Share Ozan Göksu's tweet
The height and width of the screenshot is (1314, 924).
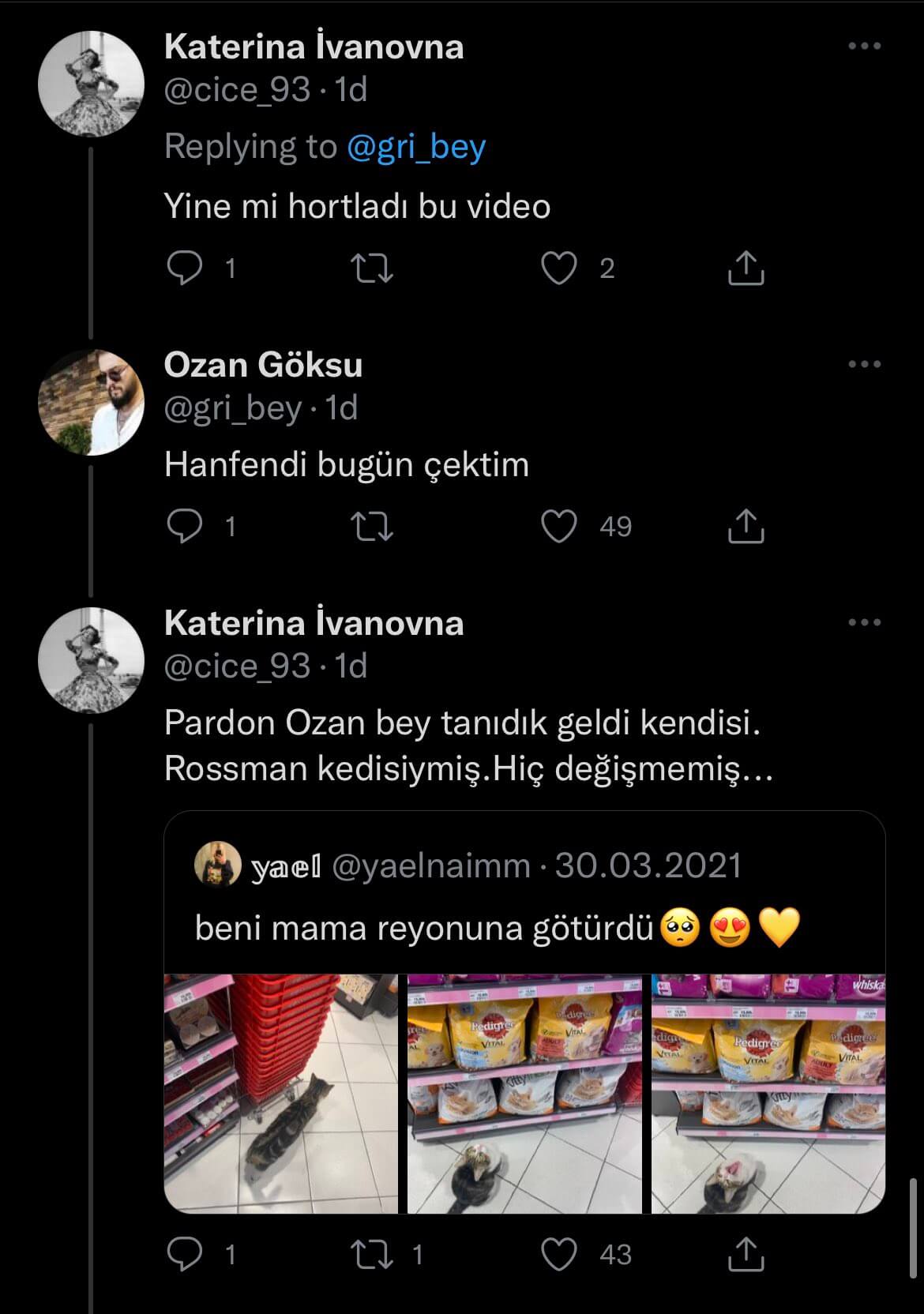(745, 527)
